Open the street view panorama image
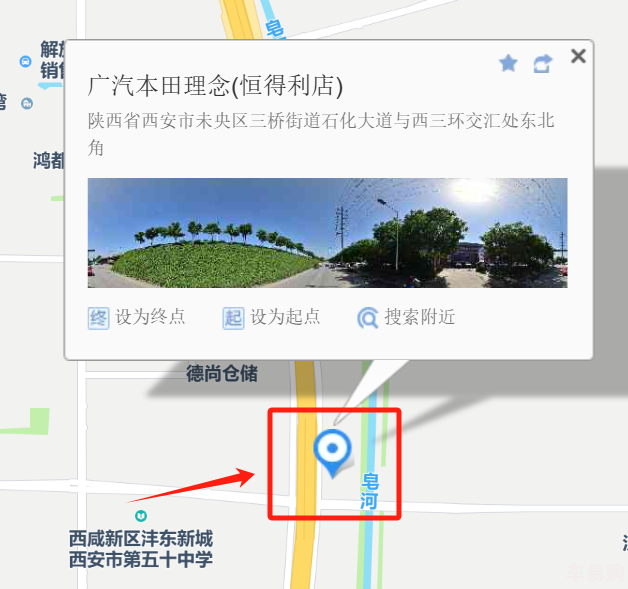628x589 pixels. coord(327,233)
